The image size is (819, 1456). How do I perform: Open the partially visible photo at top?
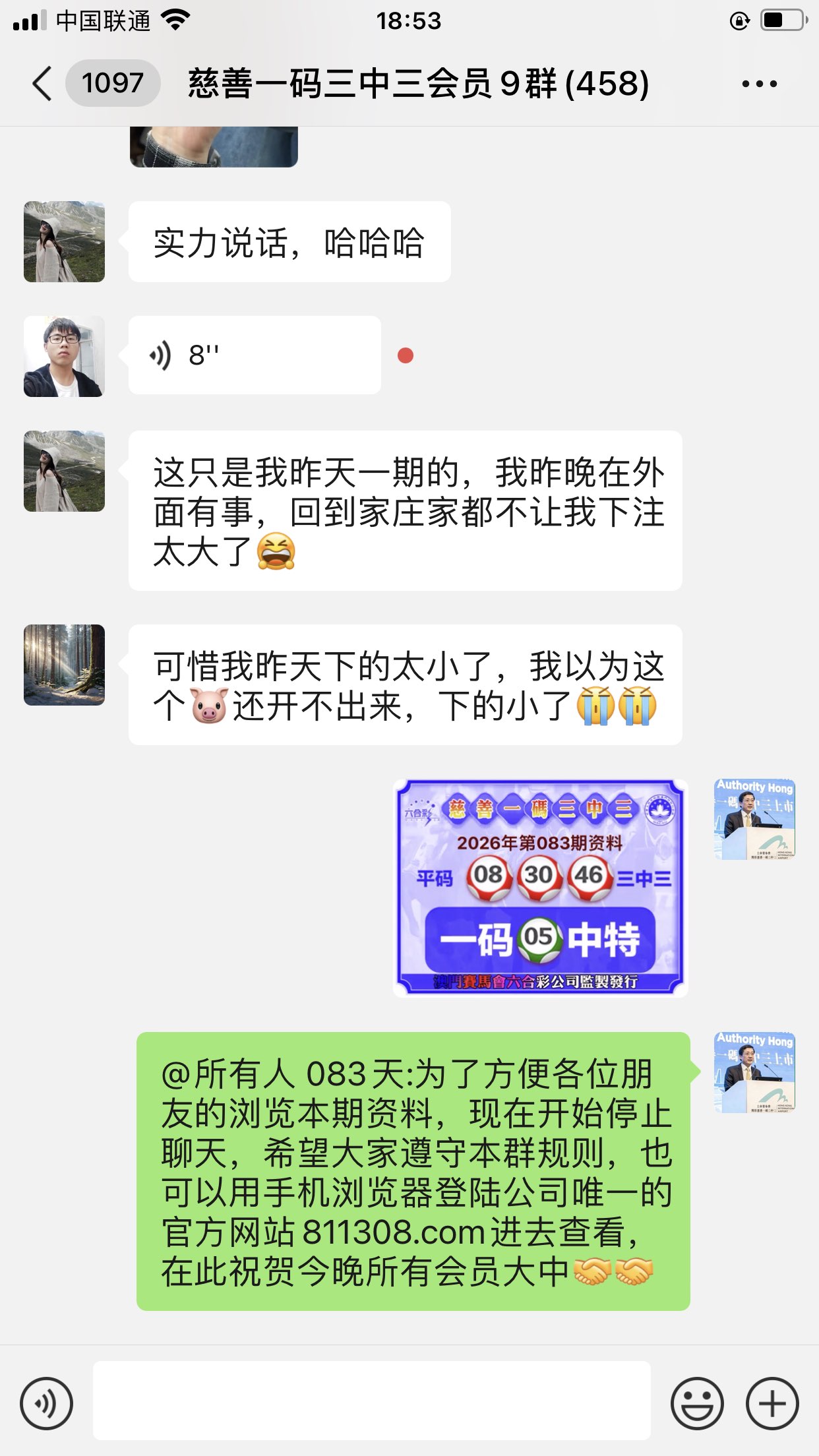pyautogui.click(x=214, y=146)
